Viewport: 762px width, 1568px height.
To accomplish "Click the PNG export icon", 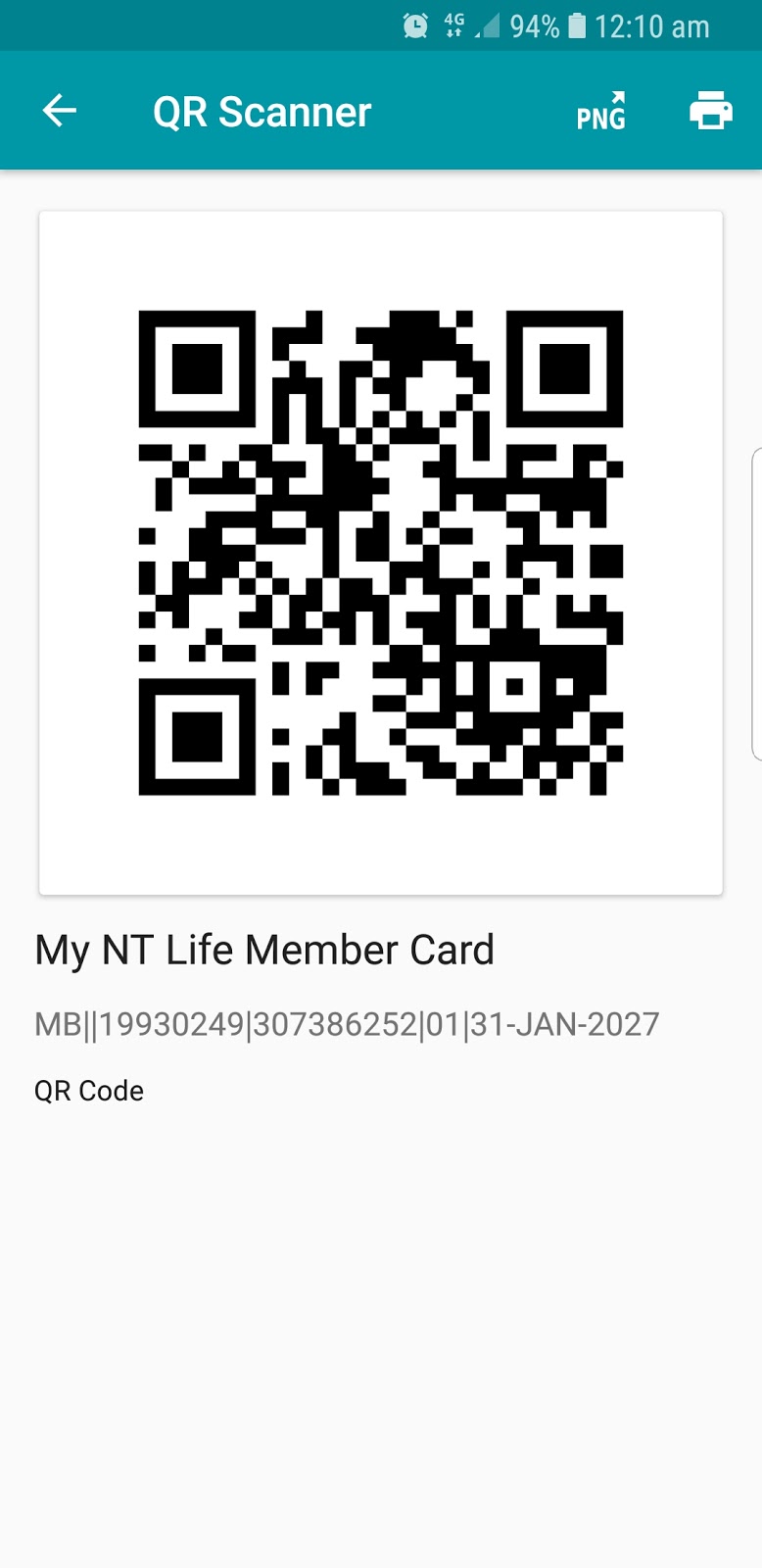I will tap(600, 111).
